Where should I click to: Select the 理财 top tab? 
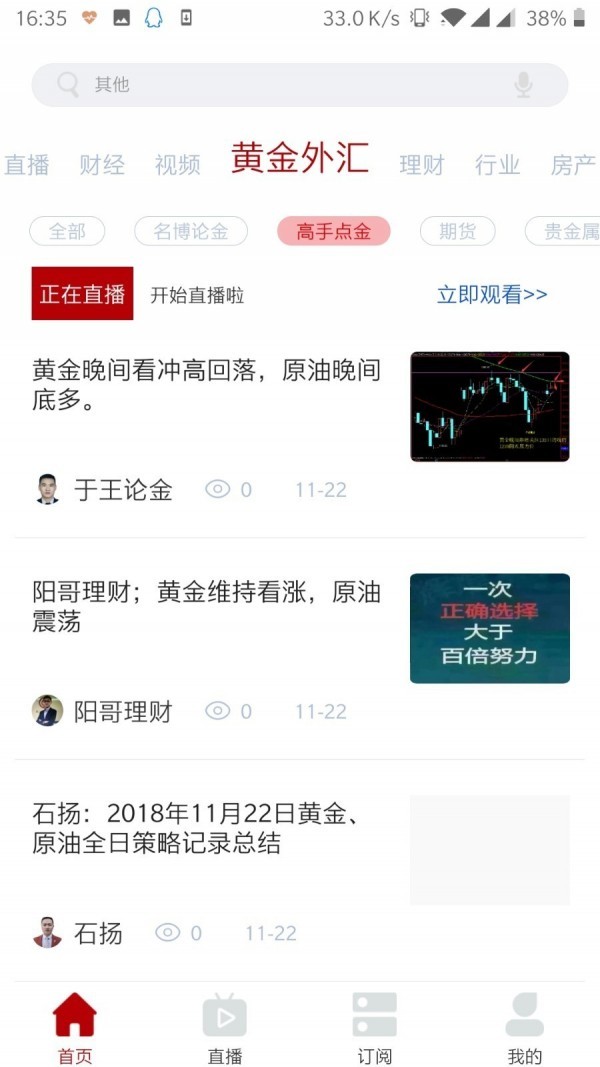421,165
